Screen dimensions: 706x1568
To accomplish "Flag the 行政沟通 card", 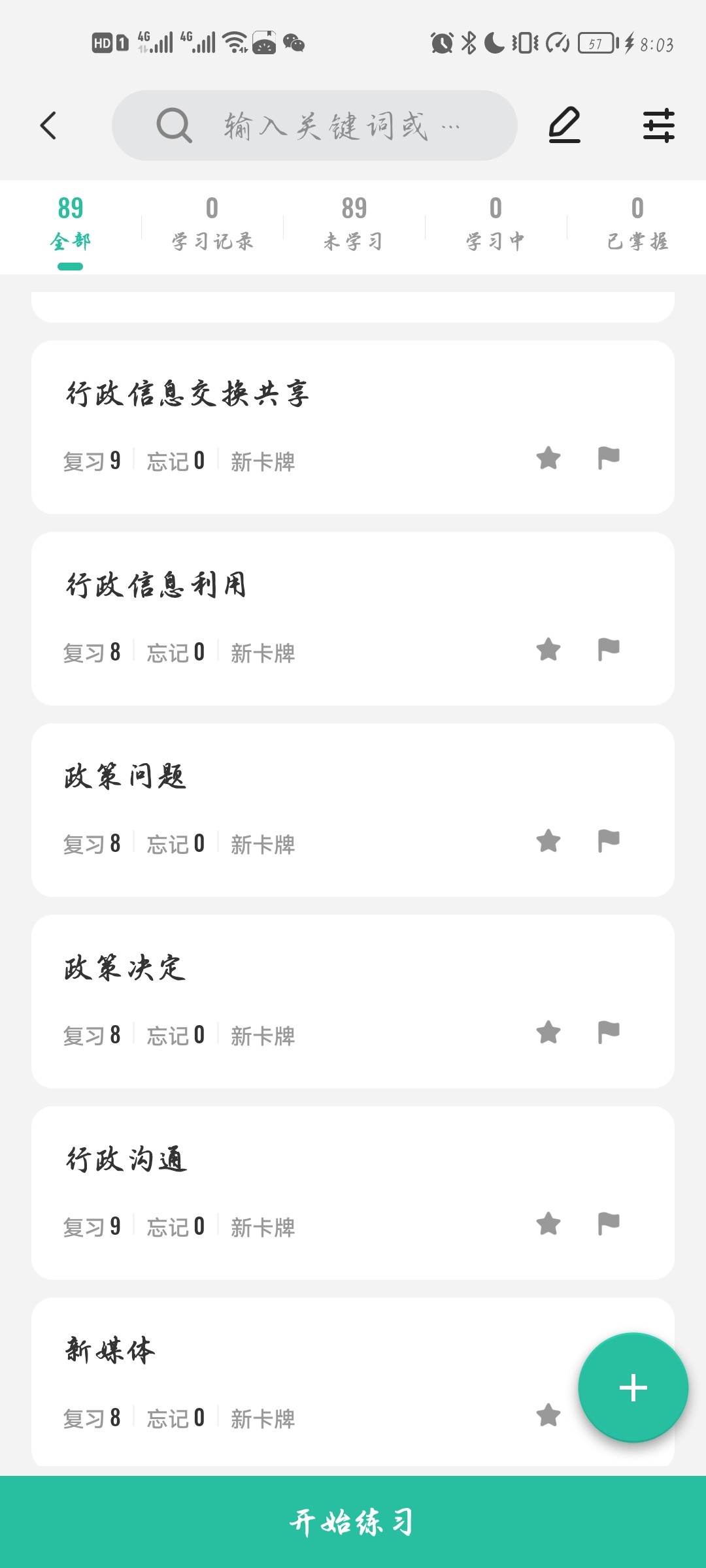I will click(x=609, y=1223).
